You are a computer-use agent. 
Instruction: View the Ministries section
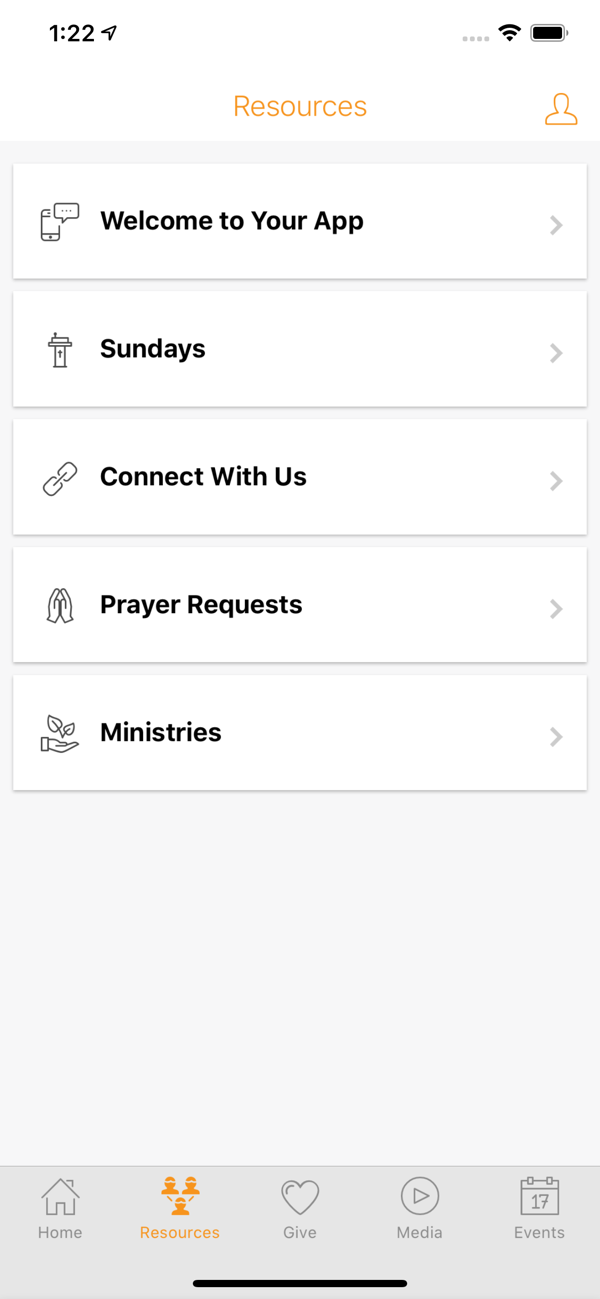tap(300, 733)
